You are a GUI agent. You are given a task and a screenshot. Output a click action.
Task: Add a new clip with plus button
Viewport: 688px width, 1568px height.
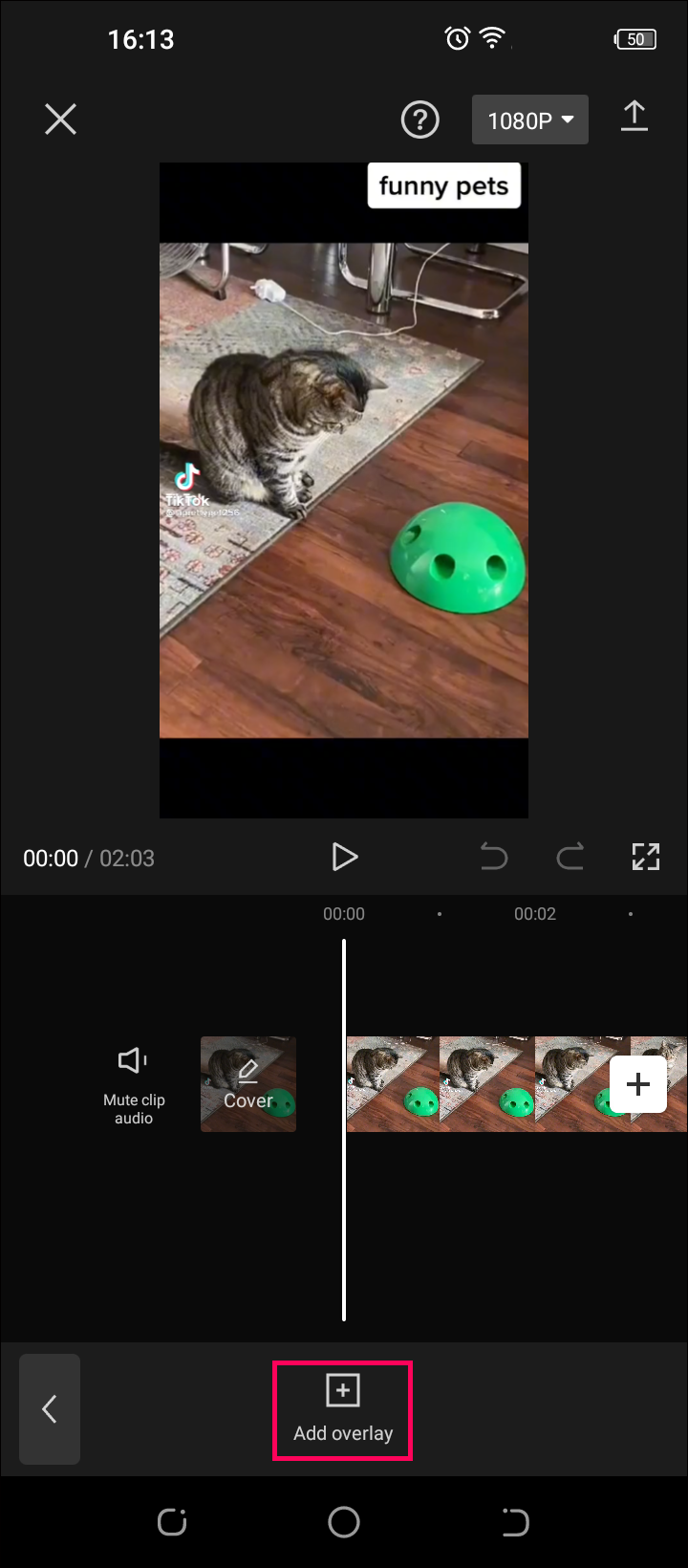click(637, 1084)
